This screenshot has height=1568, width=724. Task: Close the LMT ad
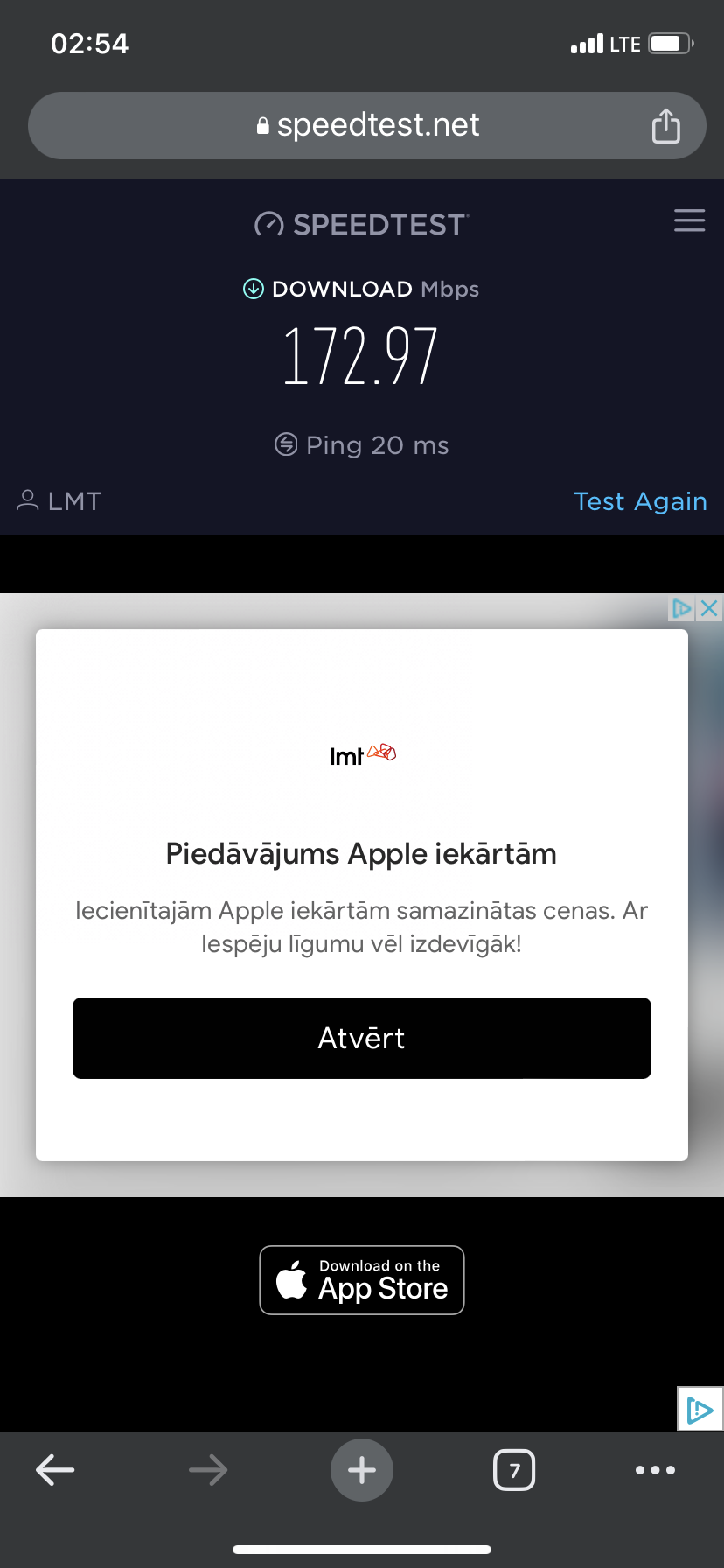click(x=710, y=608)
